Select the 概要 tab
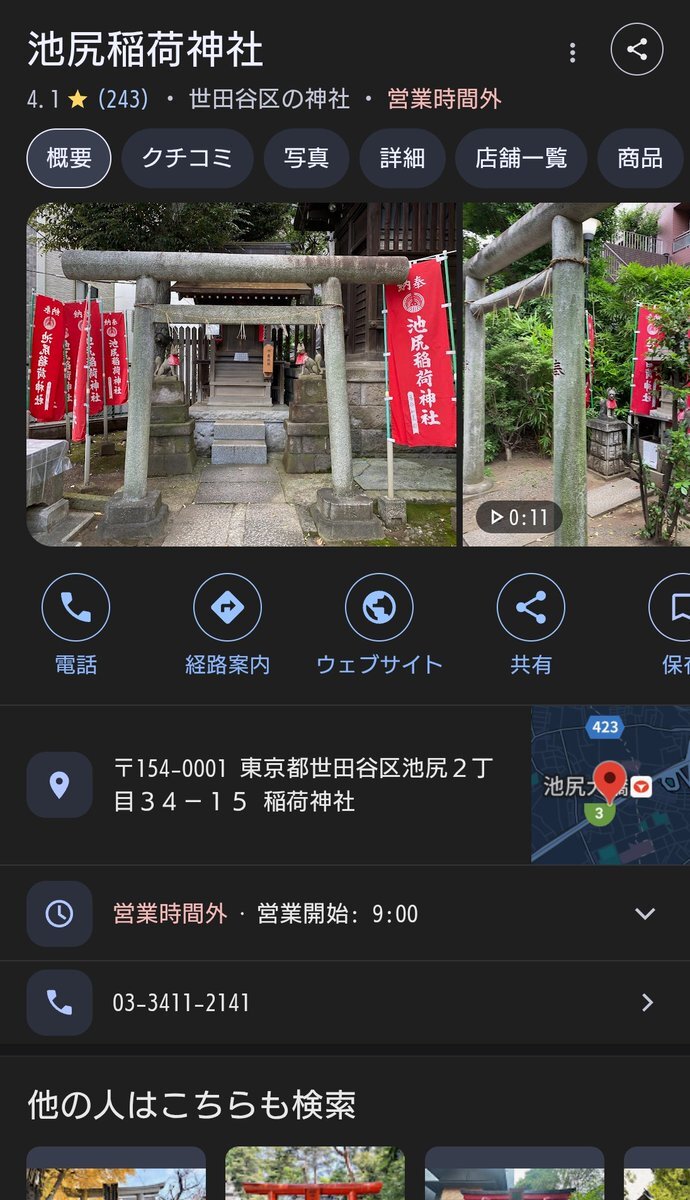 pos(69,158)
